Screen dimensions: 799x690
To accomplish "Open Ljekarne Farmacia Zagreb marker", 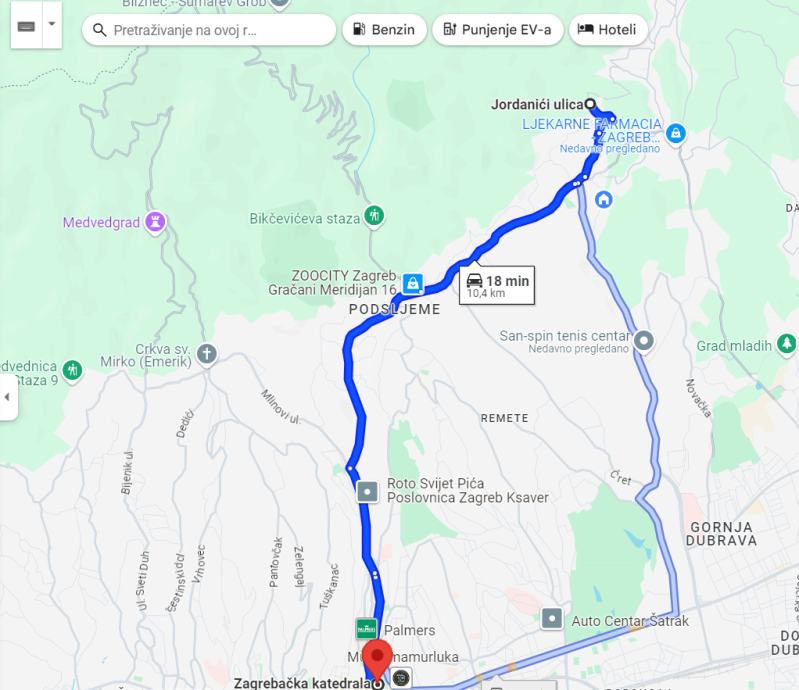I will point(676,132).
